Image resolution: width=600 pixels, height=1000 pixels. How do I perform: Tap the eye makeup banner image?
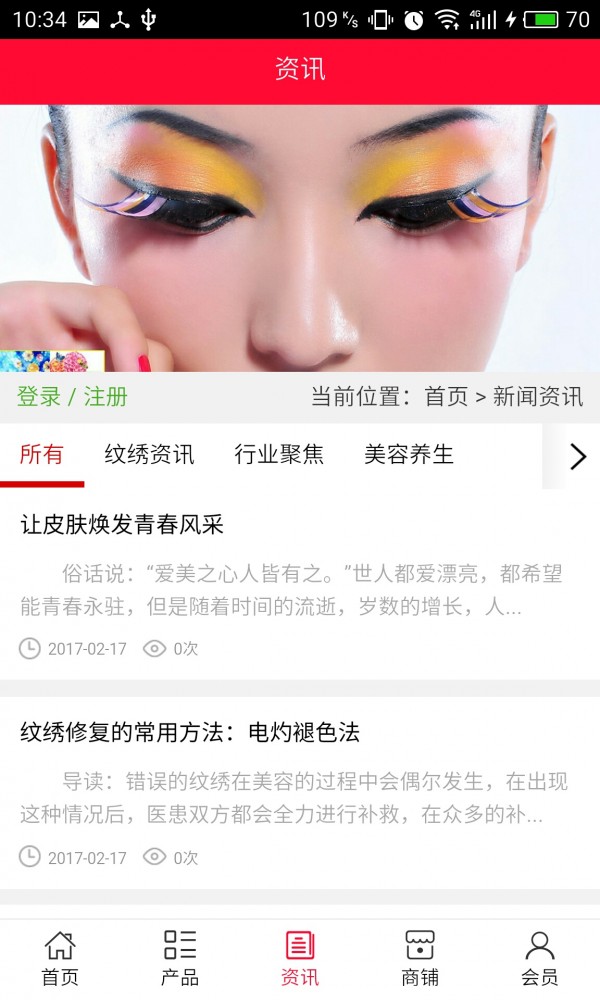coord(300,238)
